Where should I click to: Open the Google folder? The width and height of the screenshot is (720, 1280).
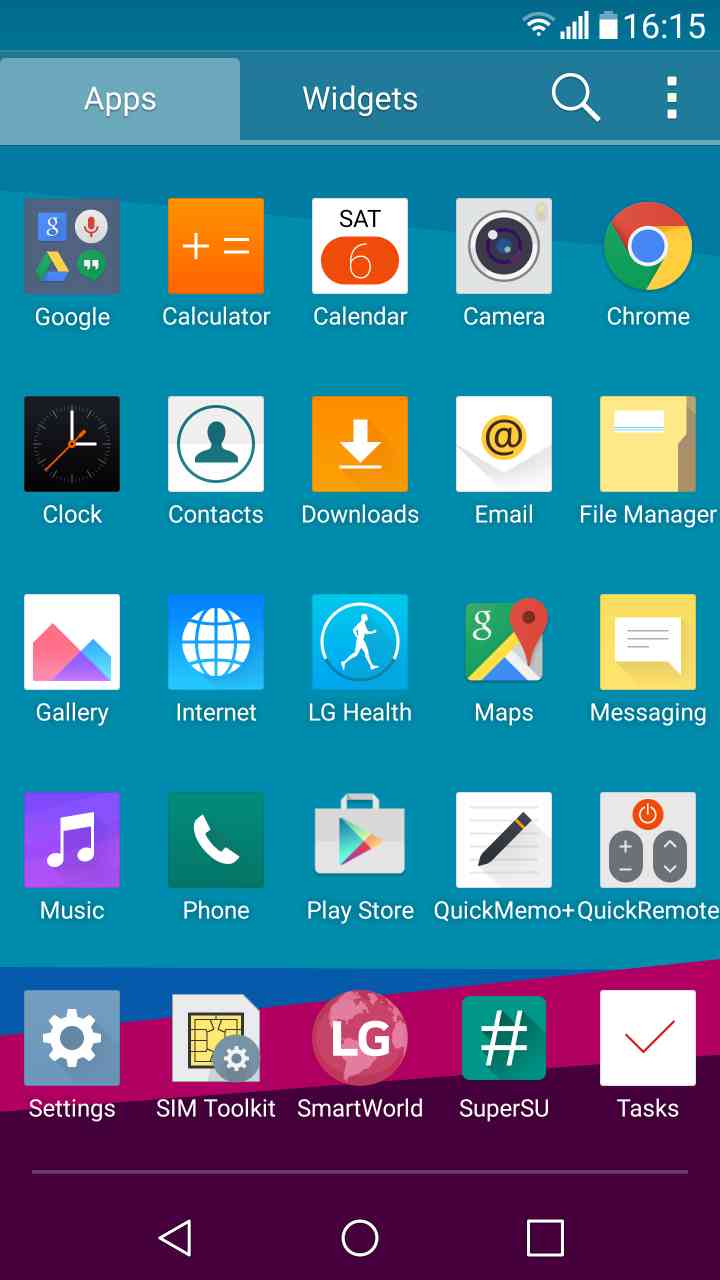(x=72, y=245)
